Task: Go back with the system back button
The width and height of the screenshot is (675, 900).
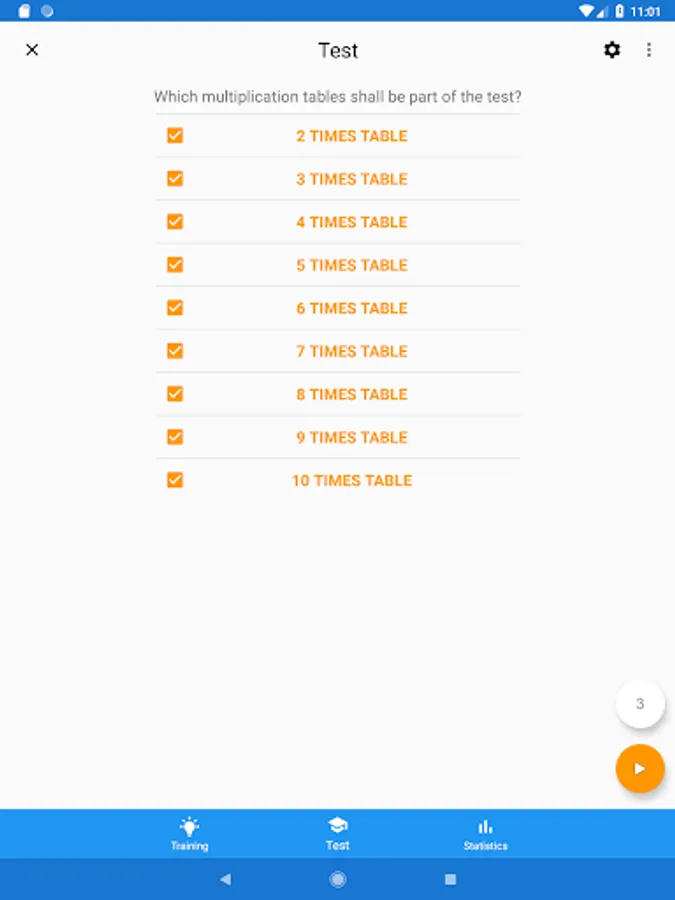Action: click(225, 879)
